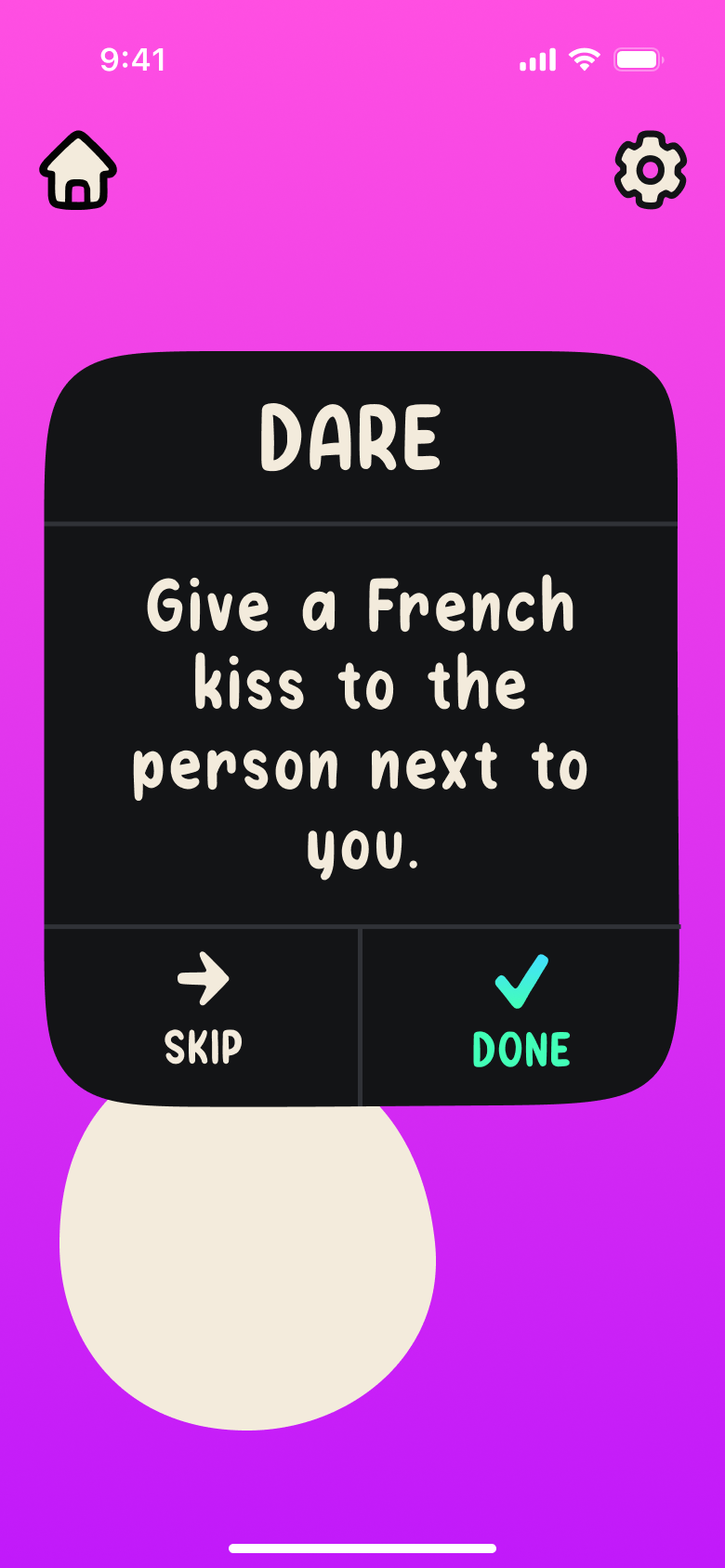Skip this dare
This screenshot has height=1568, width=725.
coord(203,1014)
